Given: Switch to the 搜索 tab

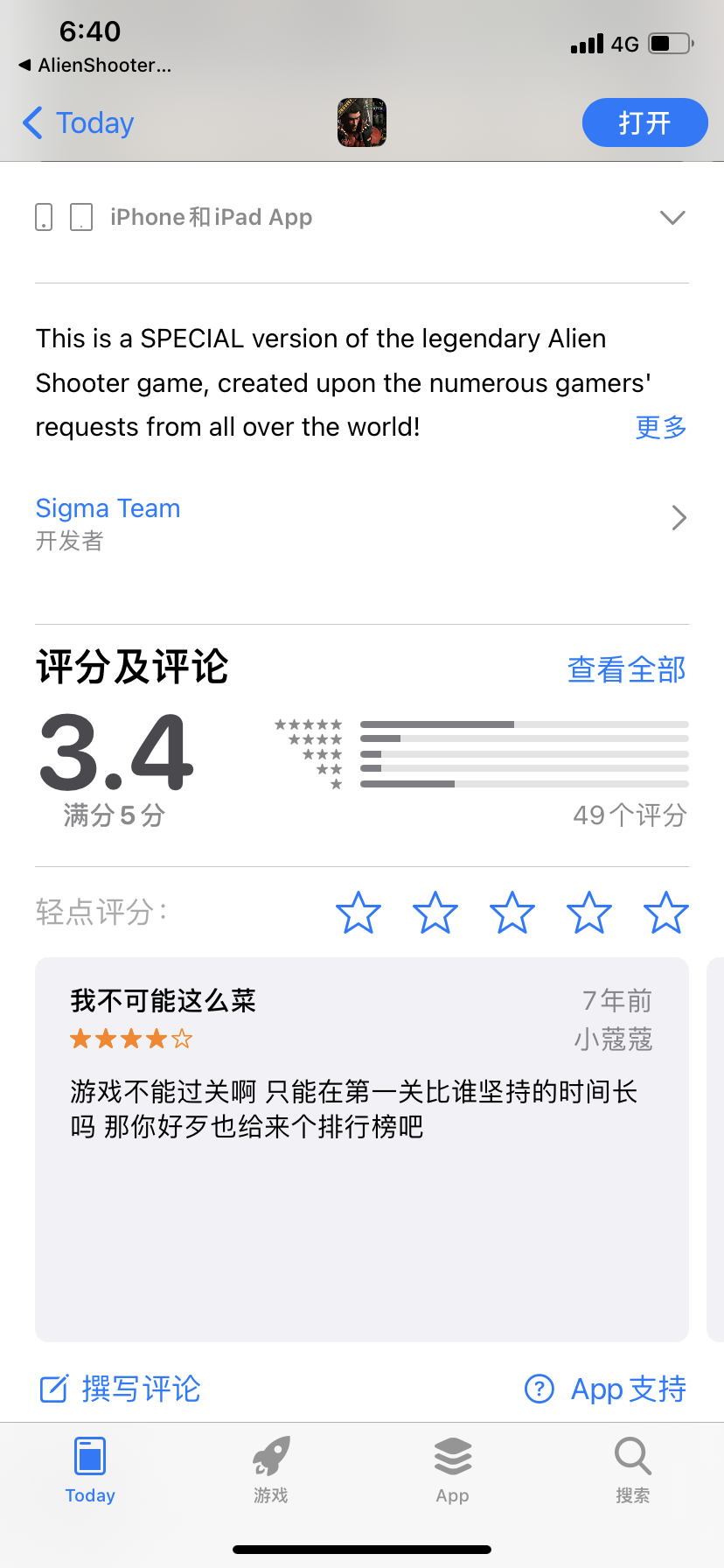Looking at the screenshot, I should tap(632, 1470).
